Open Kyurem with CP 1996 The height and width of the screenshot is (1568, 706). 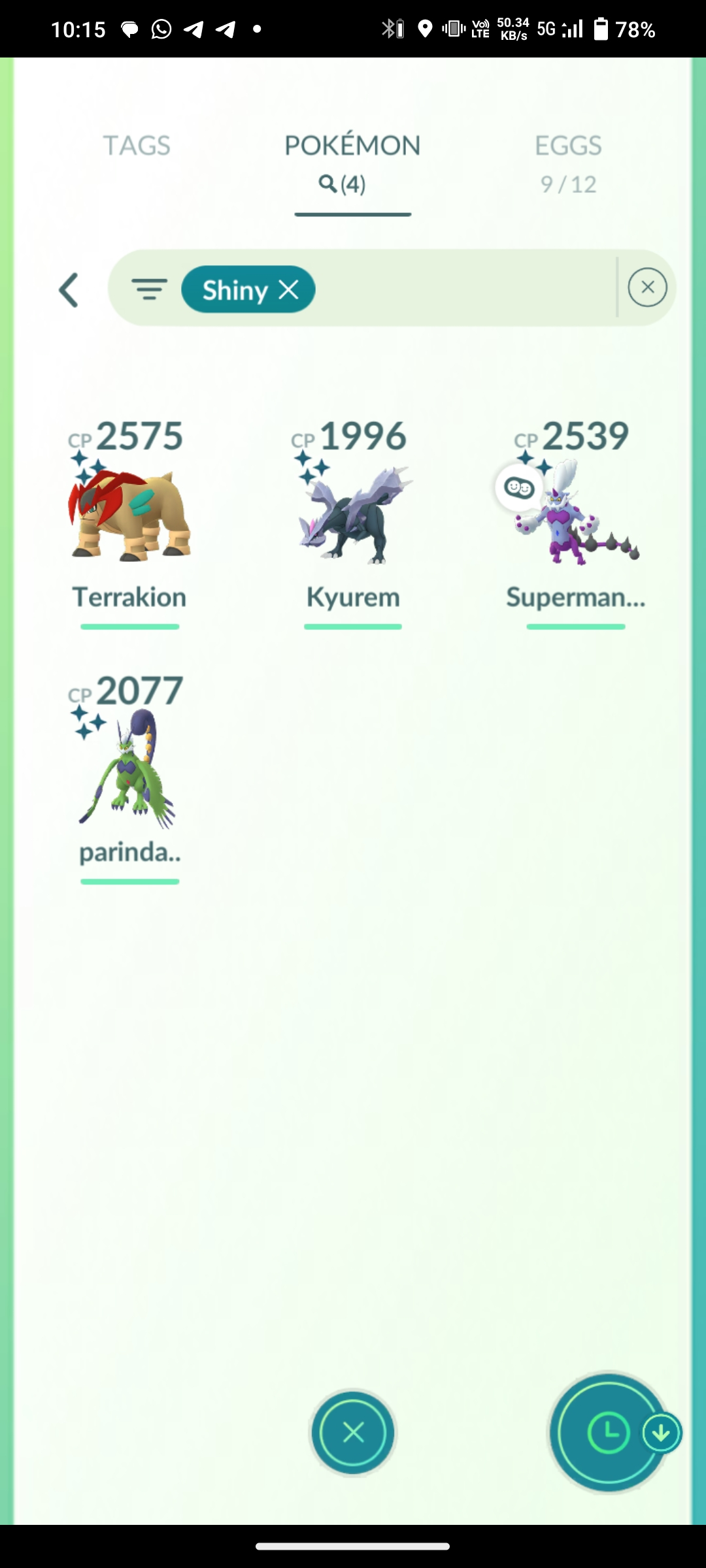[353, 516]
